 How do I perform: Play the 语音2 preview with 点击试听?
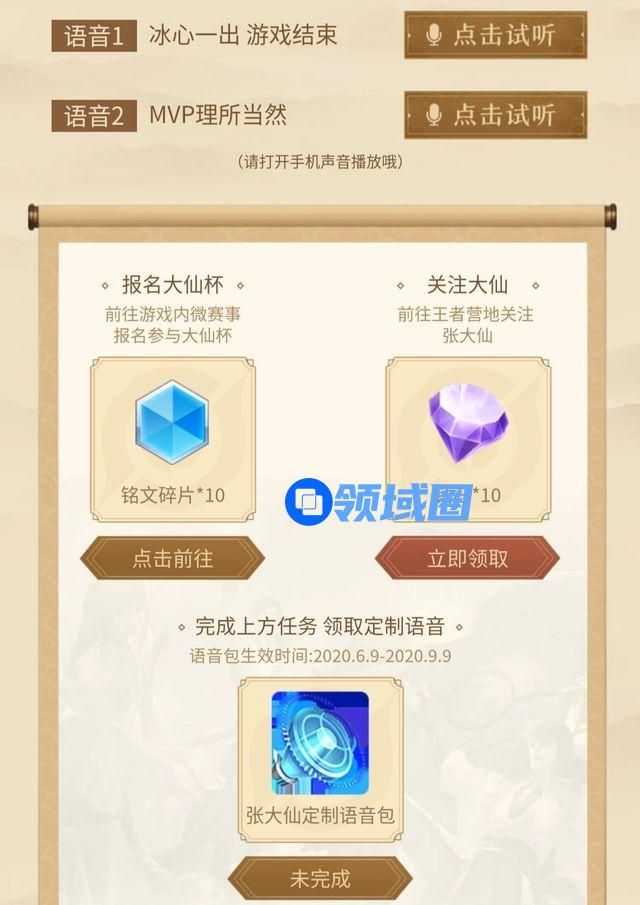(495, 115)
